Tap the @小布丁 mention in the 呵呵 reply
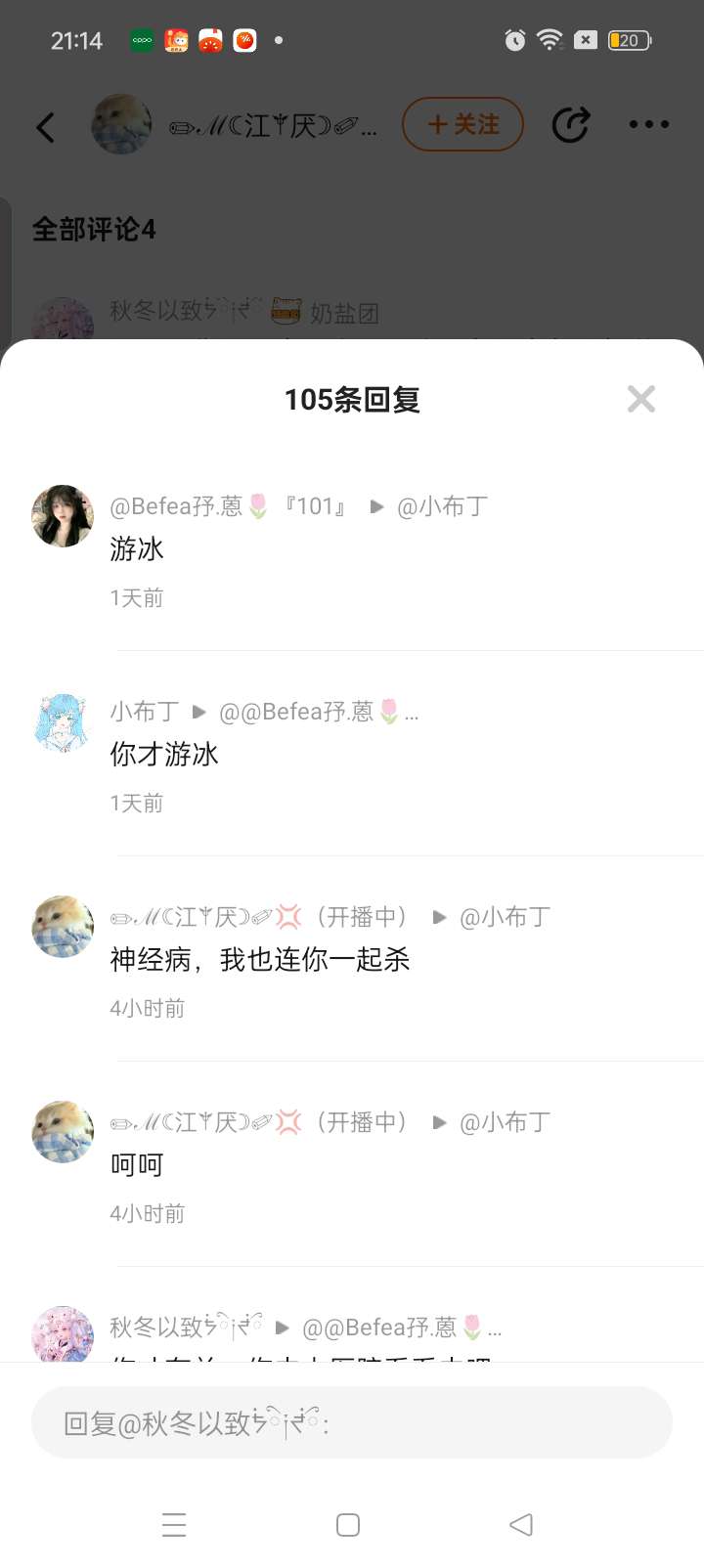 coord(505,1122)
